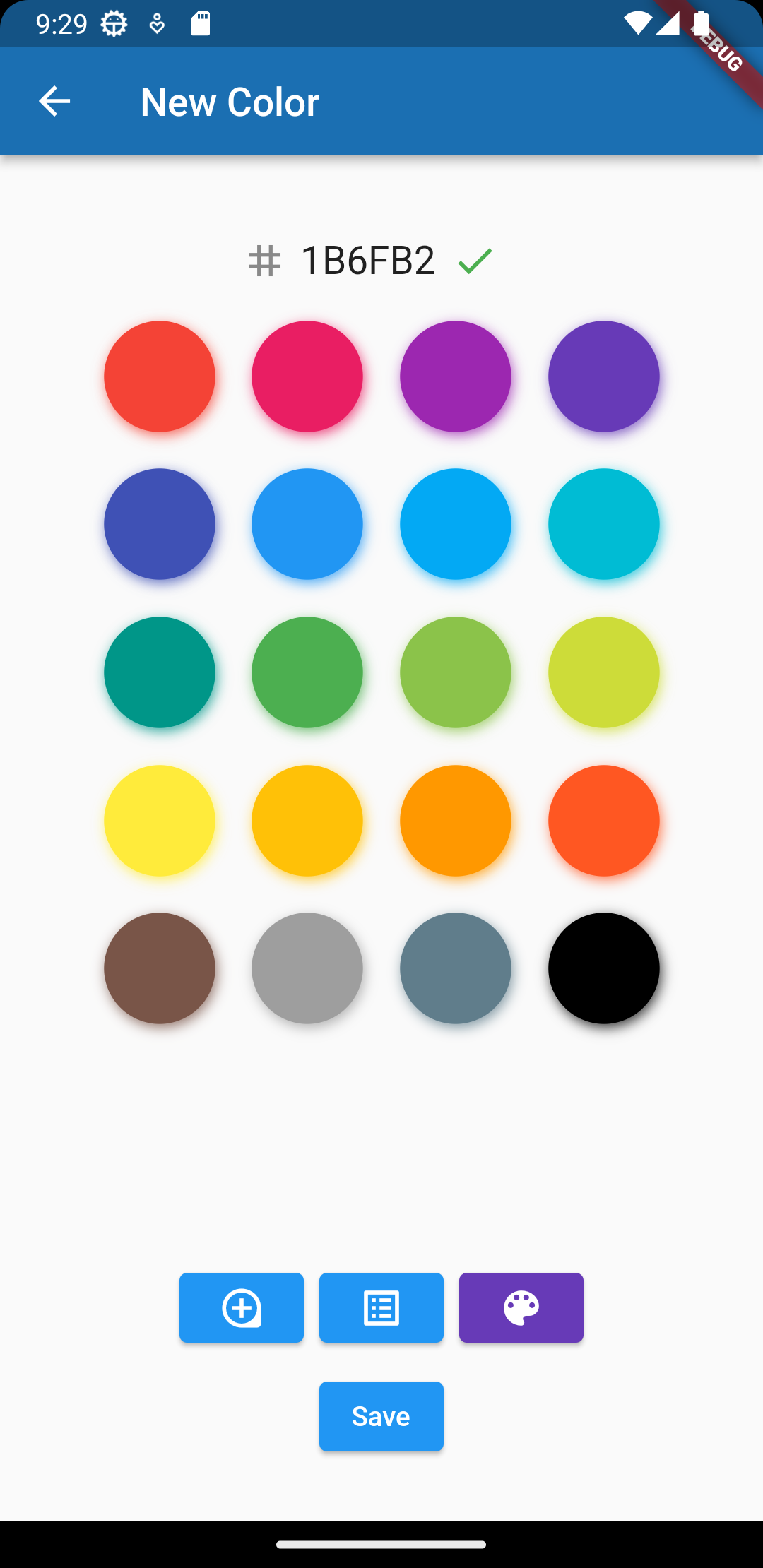Edit the hex code field 1B6FB2

(x=367, y=261)
